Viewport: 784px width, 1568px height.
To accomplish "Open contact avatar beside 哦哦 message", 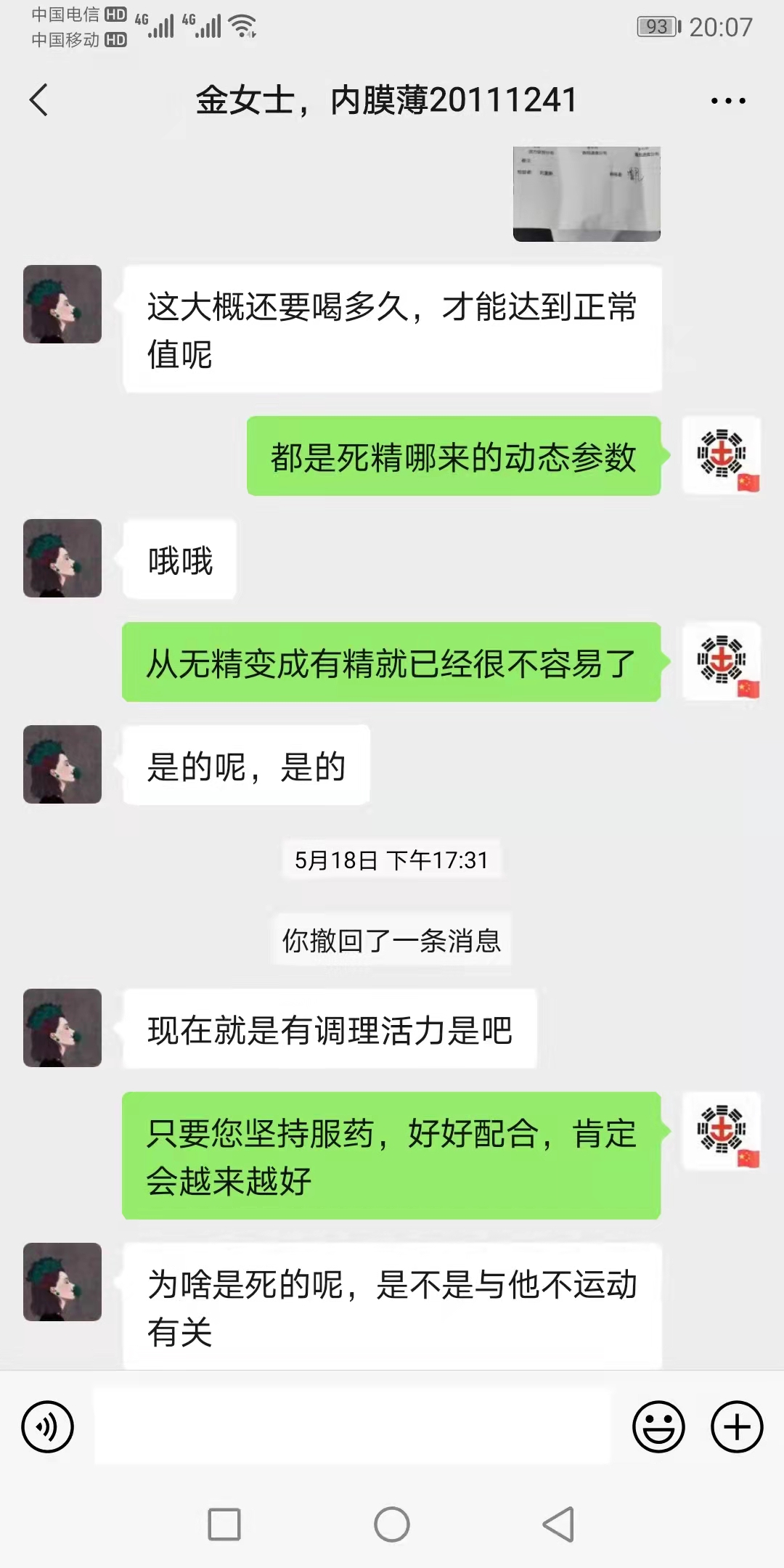I will (x=62, y=558).
